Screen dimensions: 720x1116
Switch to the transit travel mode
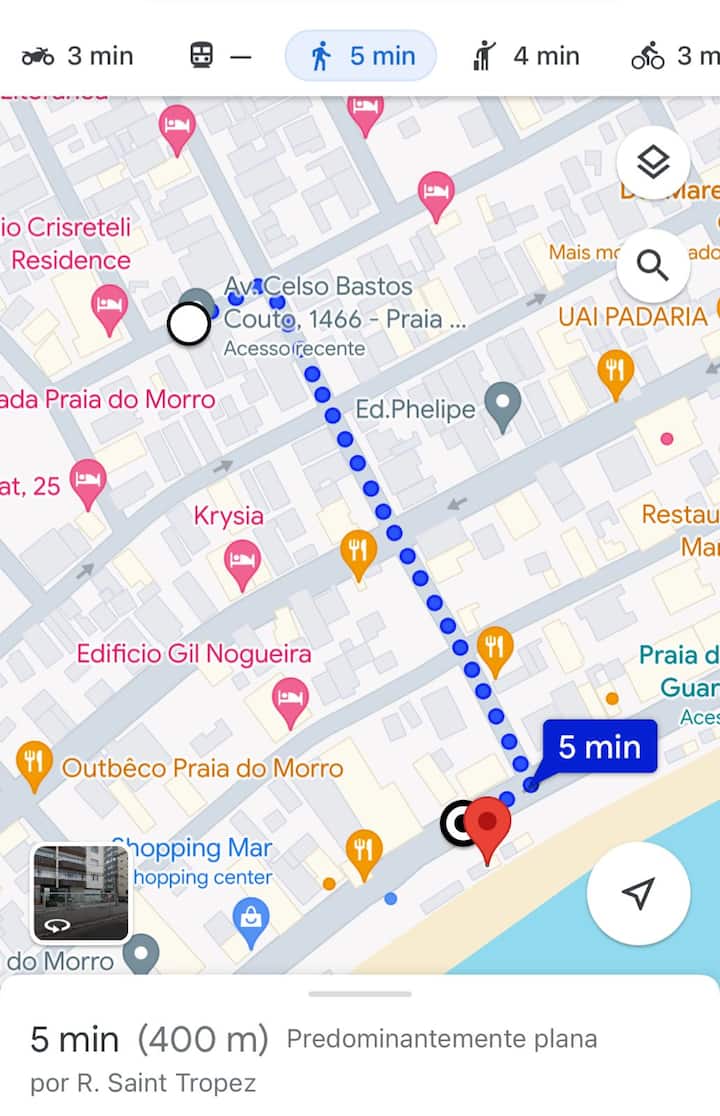(x=220, y=56)
